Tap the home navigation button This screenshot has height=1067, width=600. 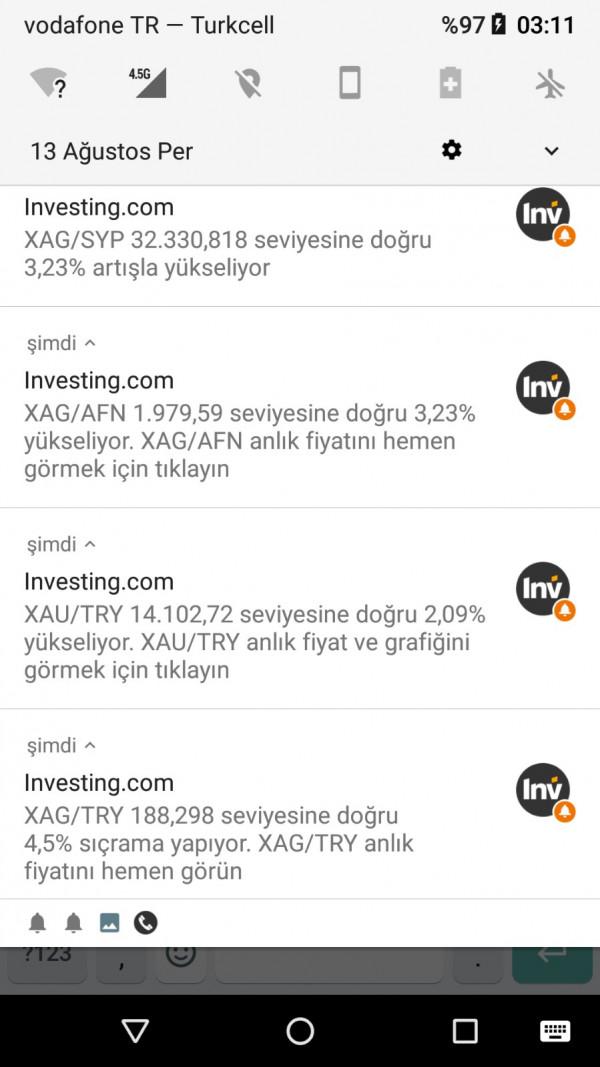point(300,1031)
